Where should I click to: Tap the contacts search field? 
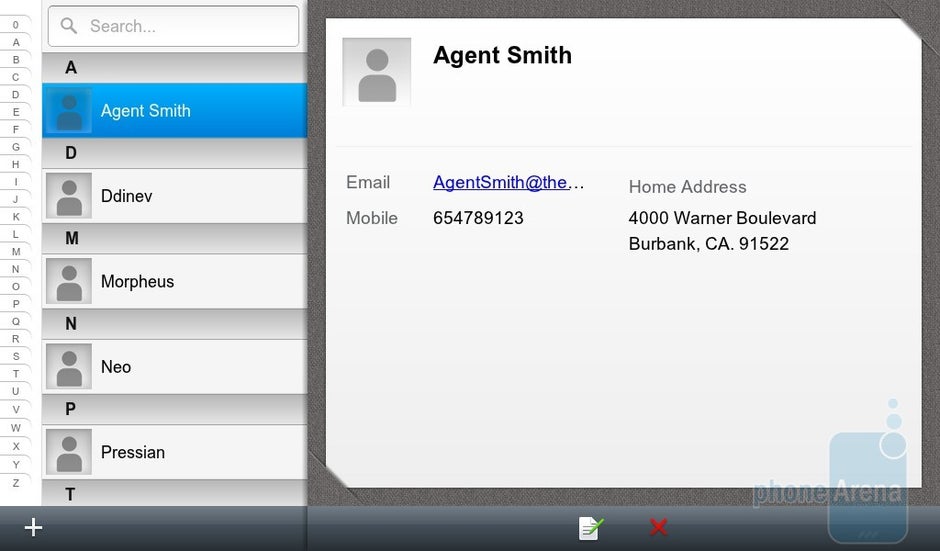coord(173,27)
